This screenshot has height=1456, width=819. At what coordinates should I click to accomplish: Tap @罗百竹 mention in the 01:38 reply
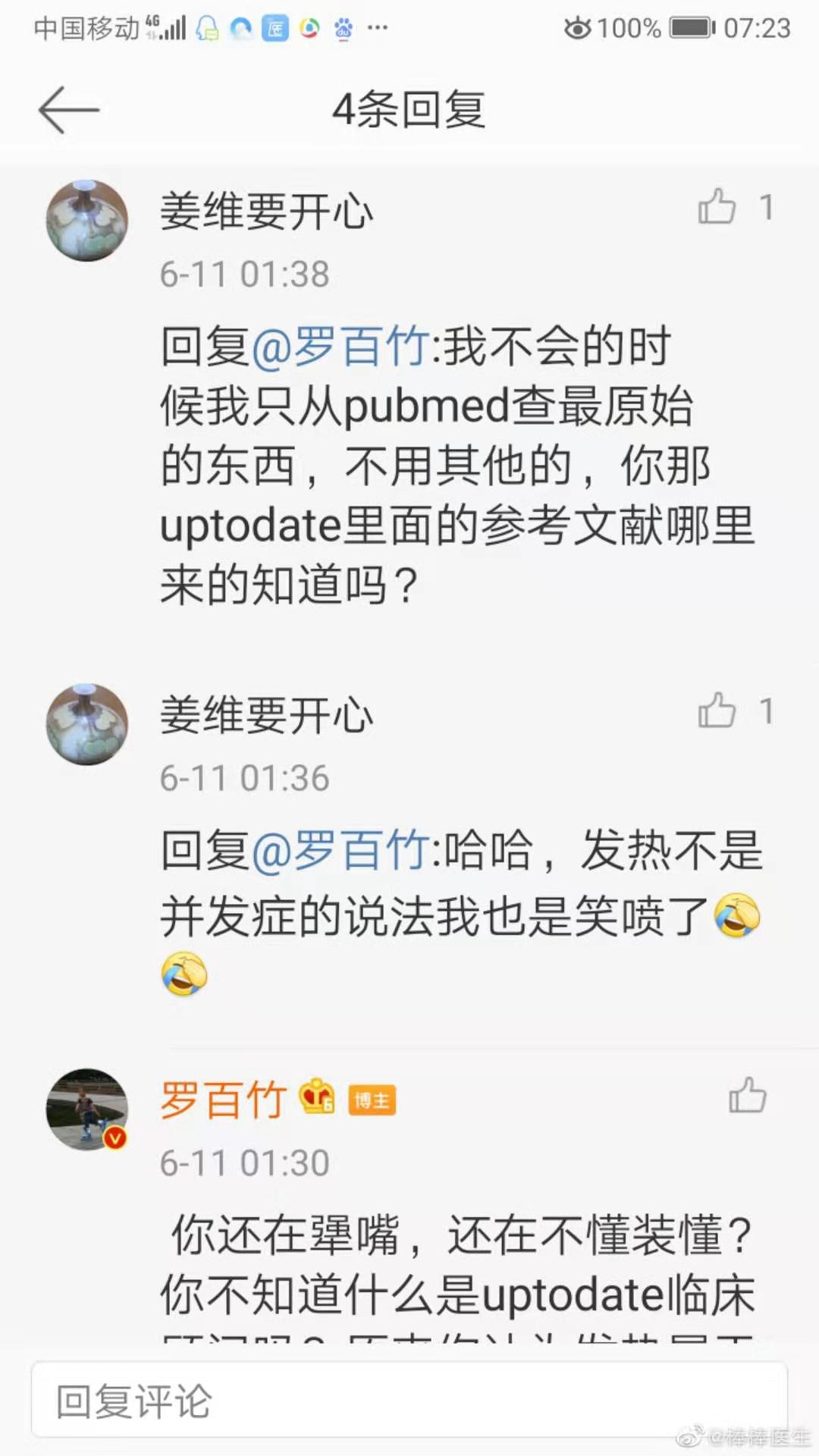pyautogui.click(x=340, y=347)
